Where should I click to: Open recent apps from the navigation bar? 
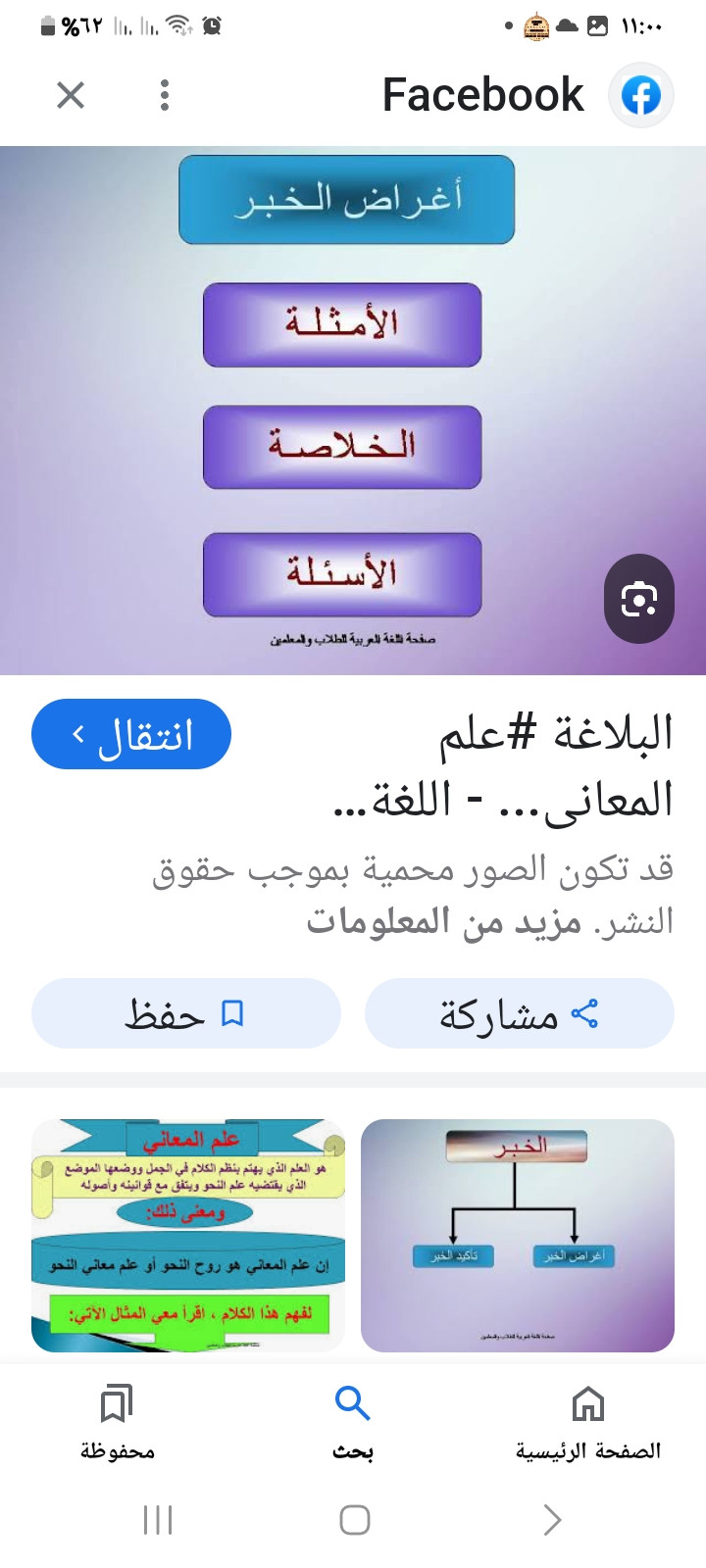tap(158, 1520)
